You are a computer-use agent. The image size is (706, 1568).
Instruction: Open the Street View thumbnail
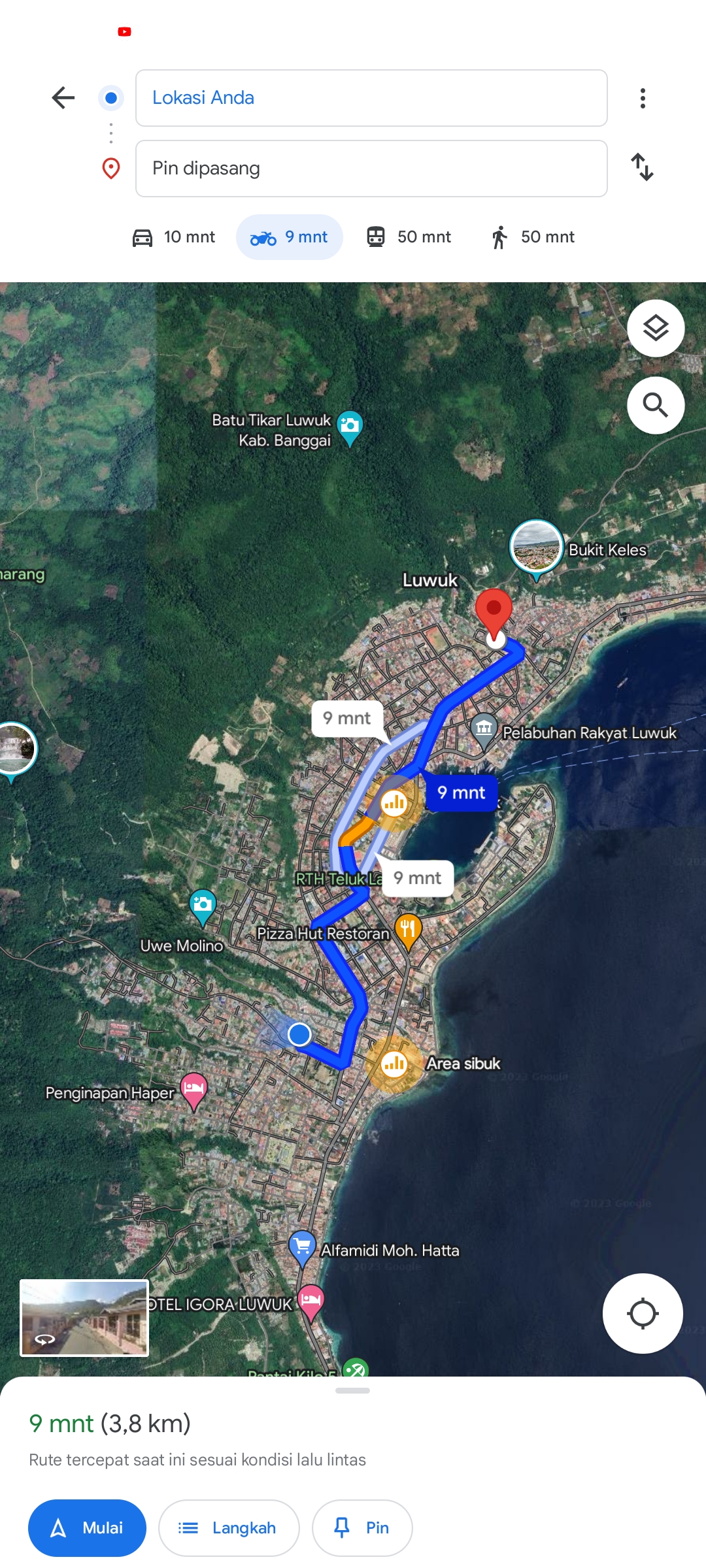[84, 1318]
